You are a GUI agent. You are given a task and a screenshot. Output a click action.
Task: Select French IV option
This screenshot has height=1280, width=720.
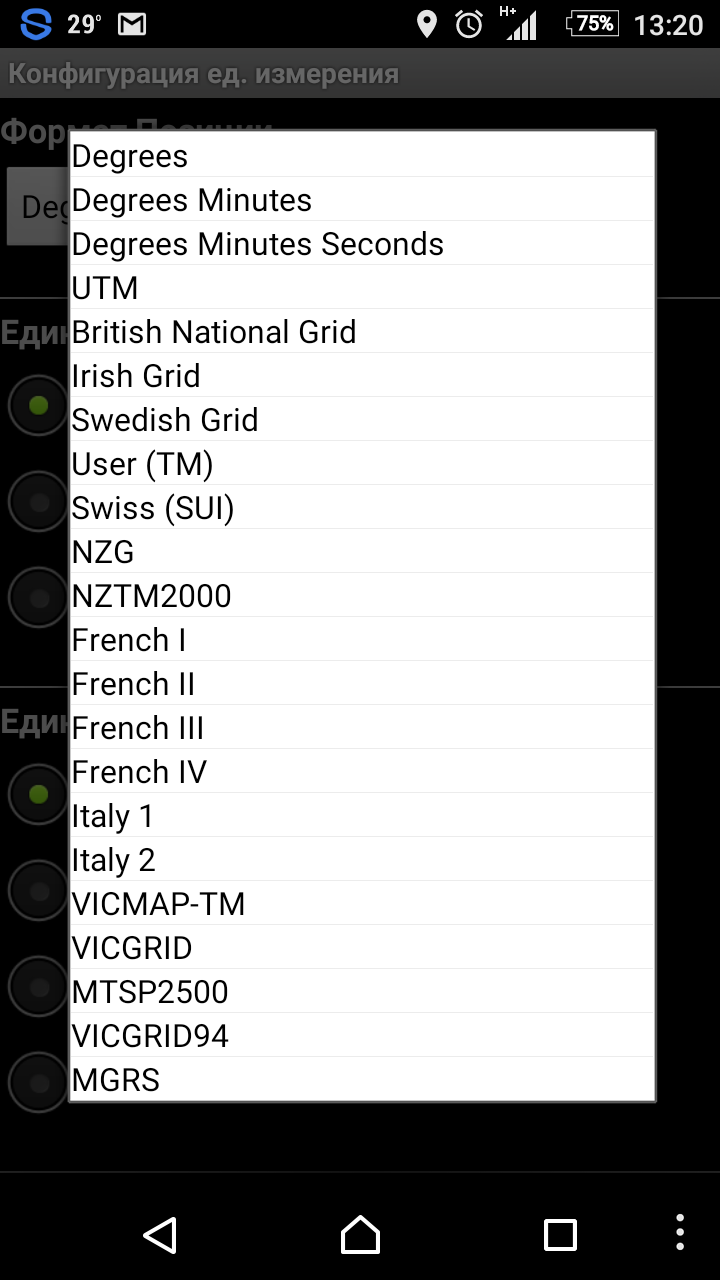coord(362,772)
